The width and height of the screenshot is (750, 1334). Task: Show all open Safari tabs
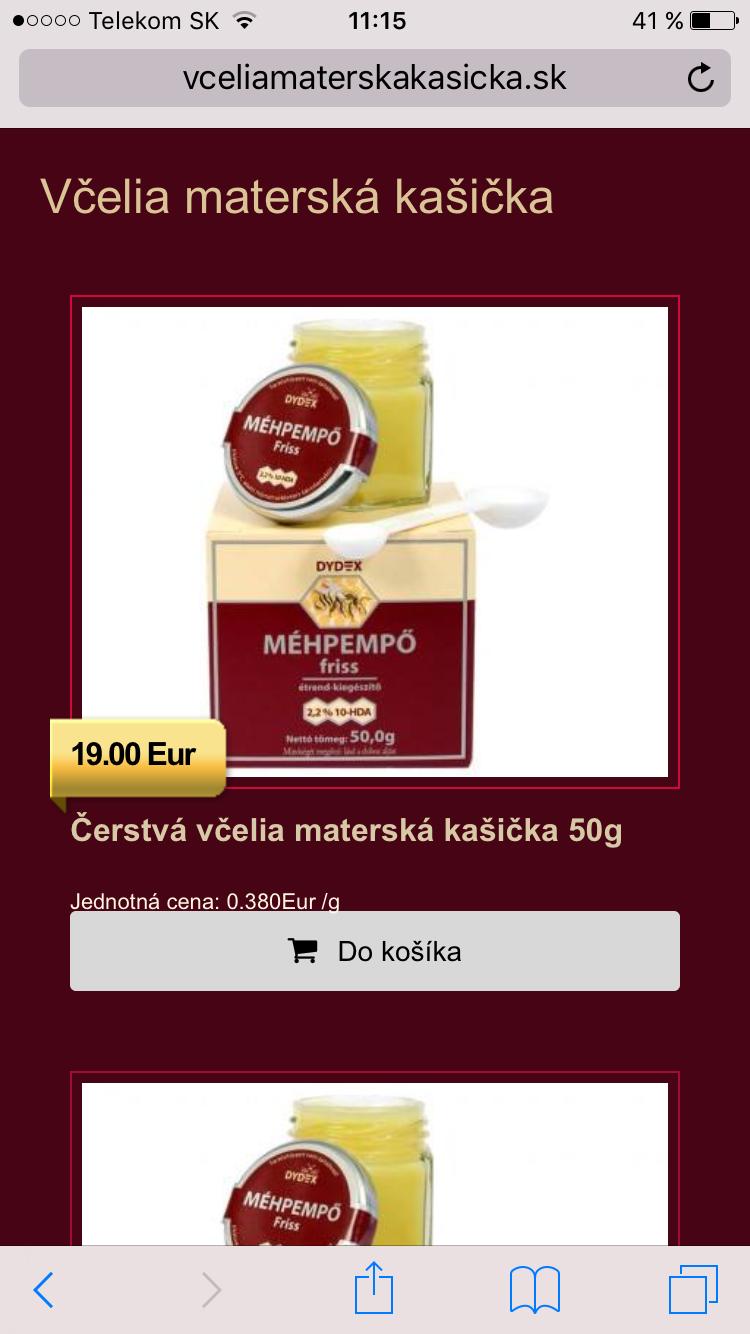tap(693, 1290)
